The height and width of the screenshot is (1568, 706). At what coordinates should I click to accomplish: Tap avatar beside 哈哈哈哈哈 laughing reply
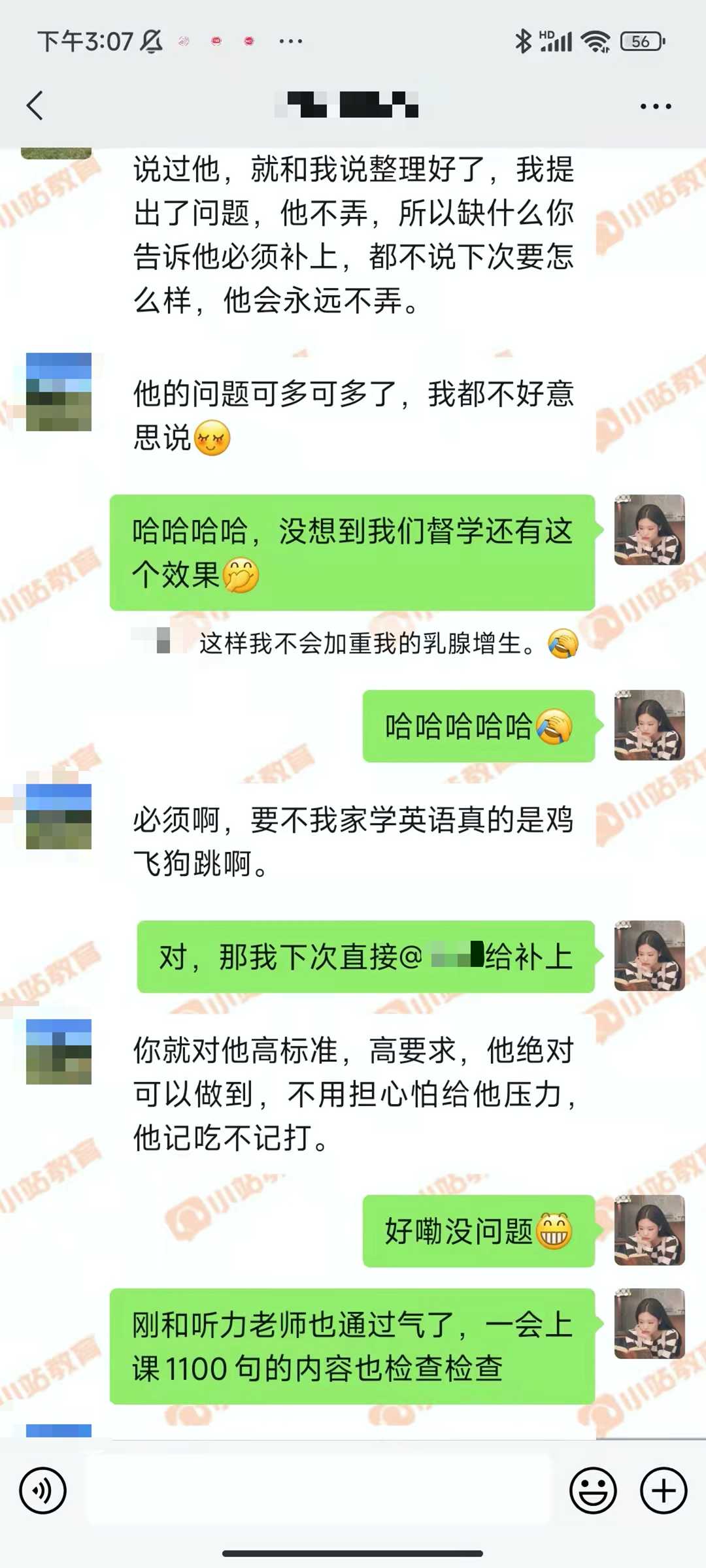click(649, 725)
